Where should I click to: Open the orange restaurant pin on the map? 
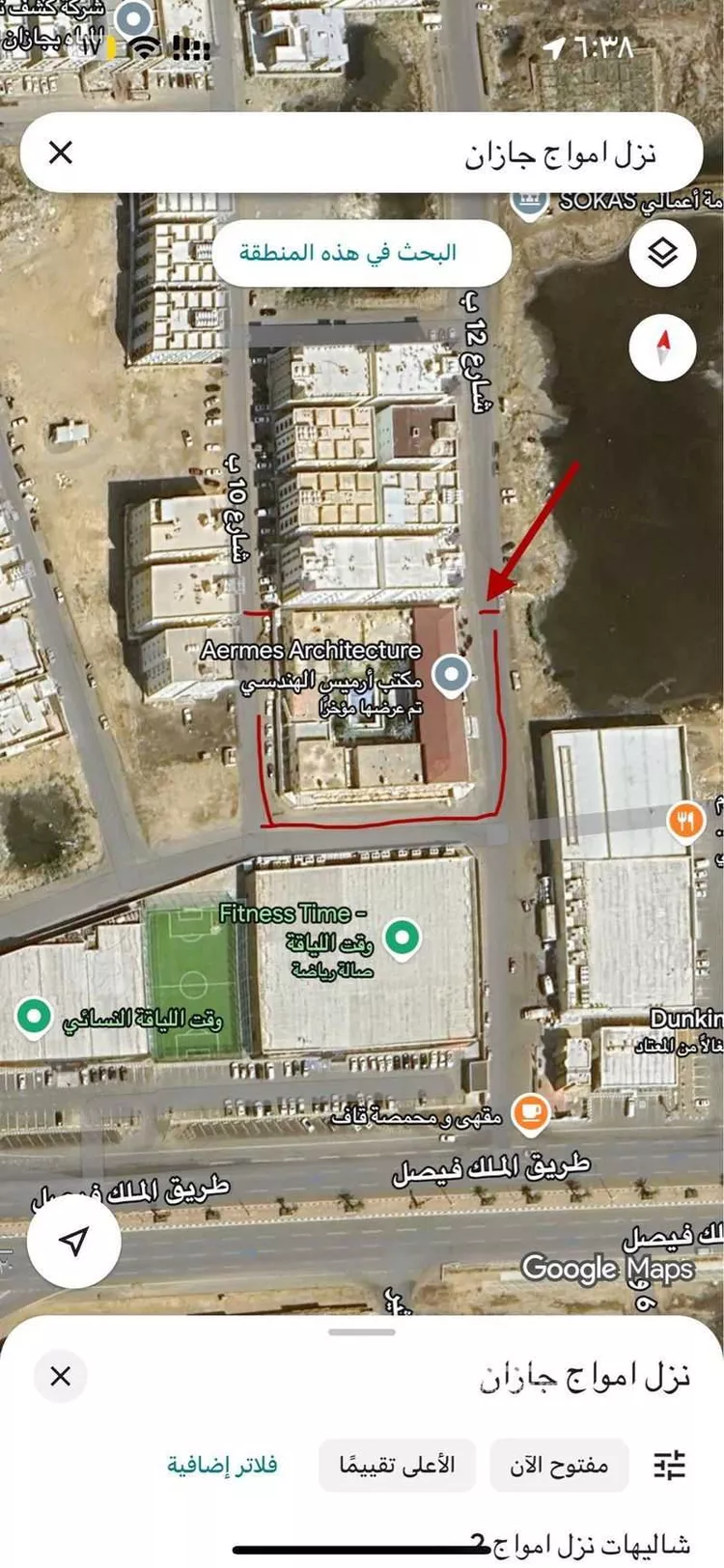pos(684,821)
